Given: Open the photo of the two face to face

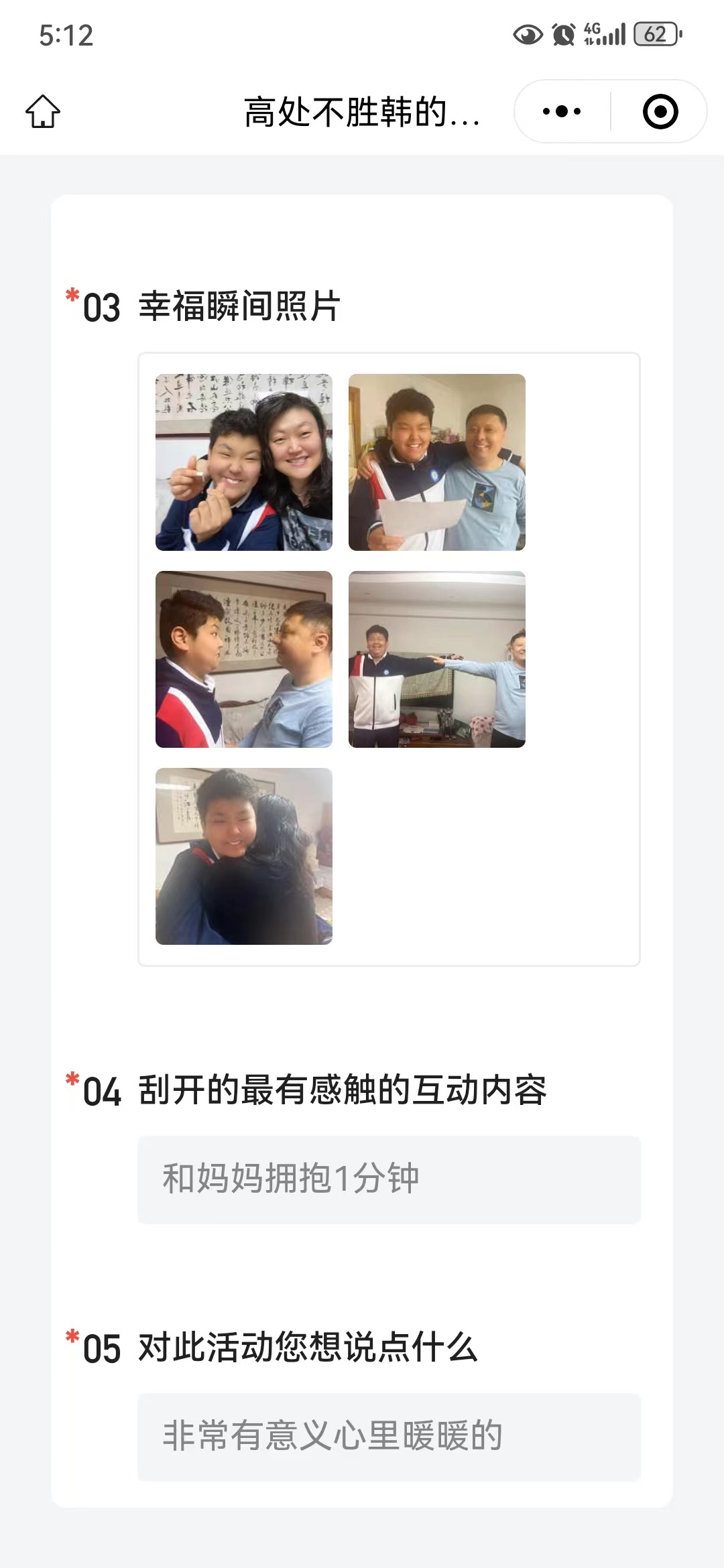Looking at the screenshot, I should (244, 659).
